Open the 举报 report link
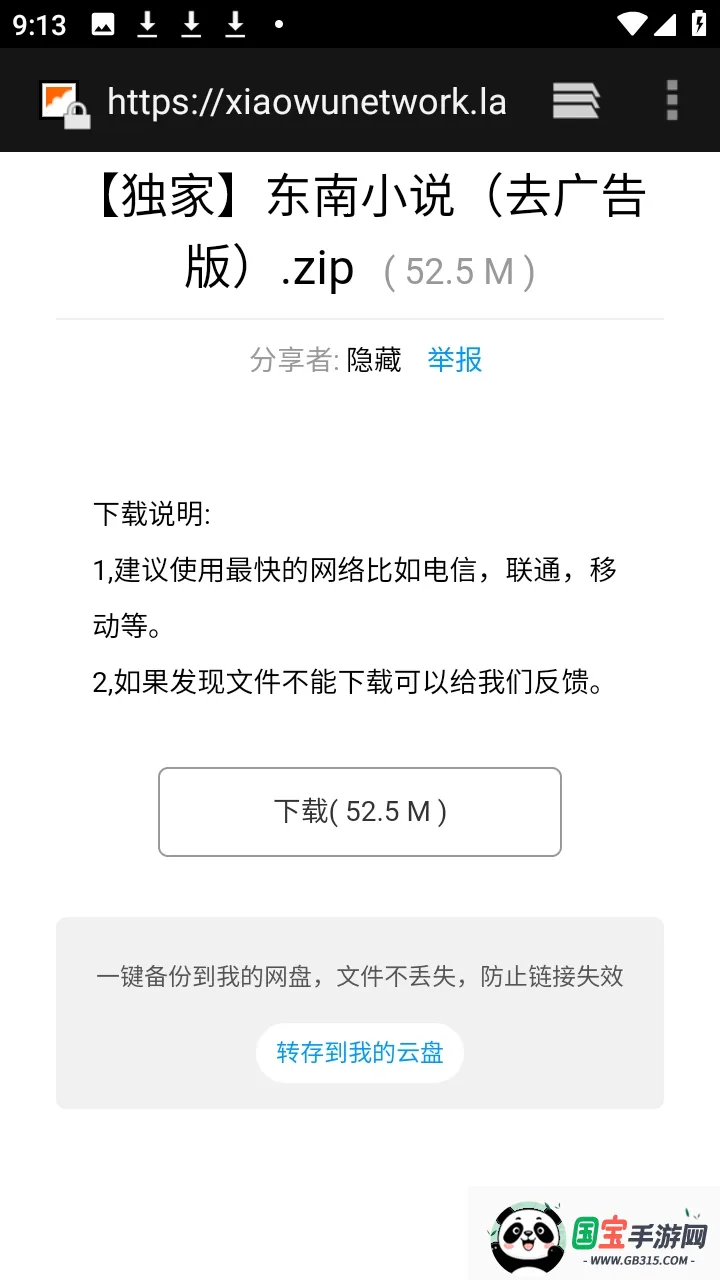 tap(455, 360)
